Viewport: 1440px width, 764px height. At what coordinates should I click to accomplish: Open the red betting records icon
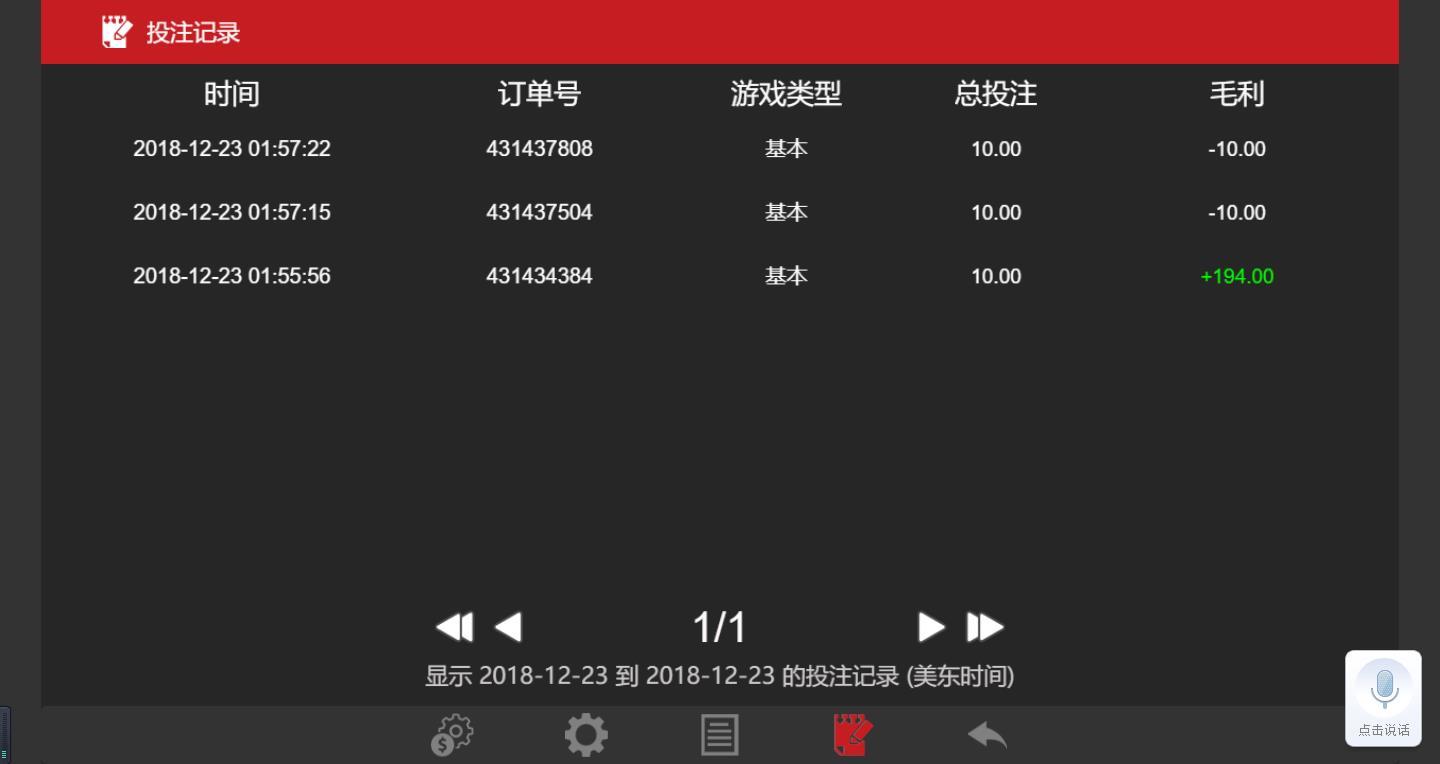click(x=853, y=735)
